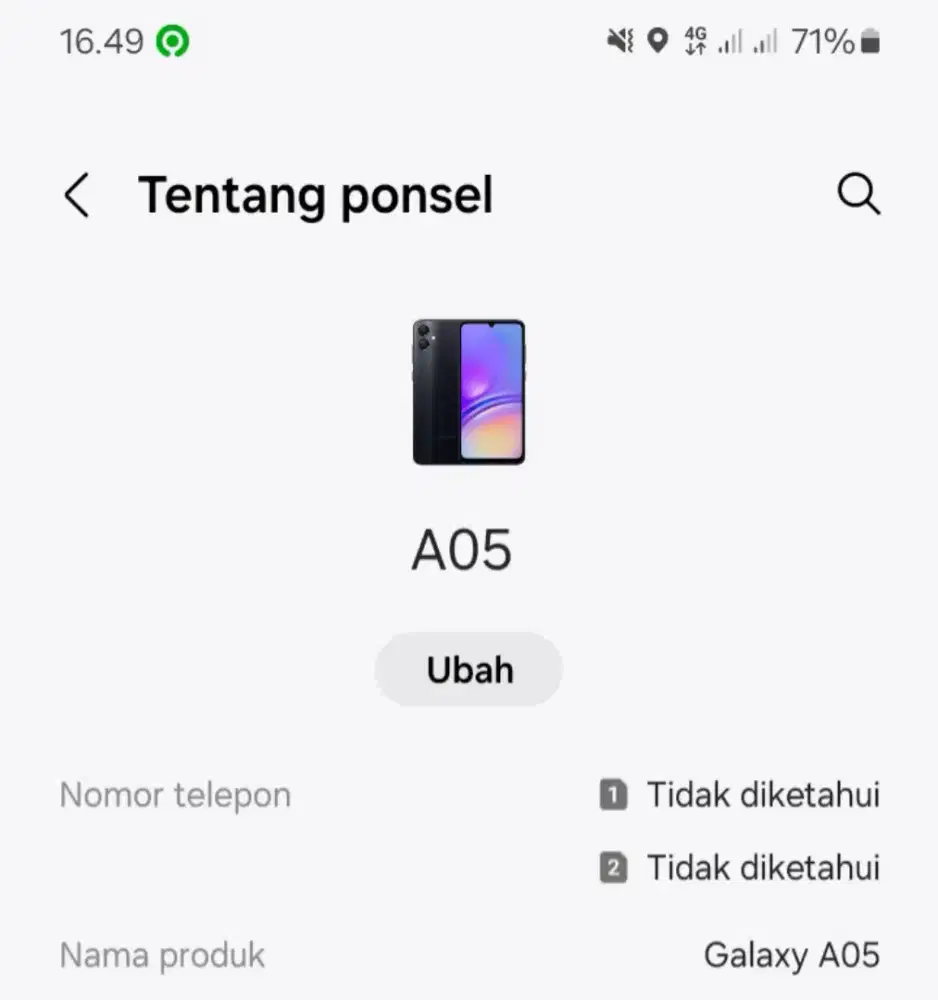Tap the second SIM signal bars icon
938x1000 pixels.
(x=765, y=44)
